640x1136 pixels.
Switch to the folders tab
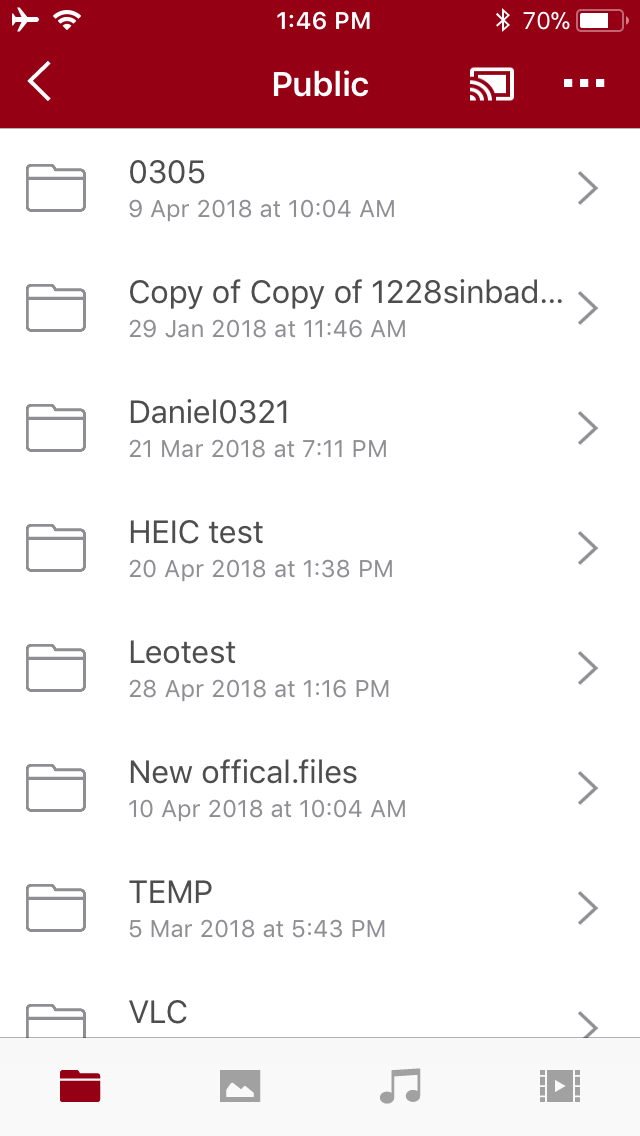tap(80, 1086)
